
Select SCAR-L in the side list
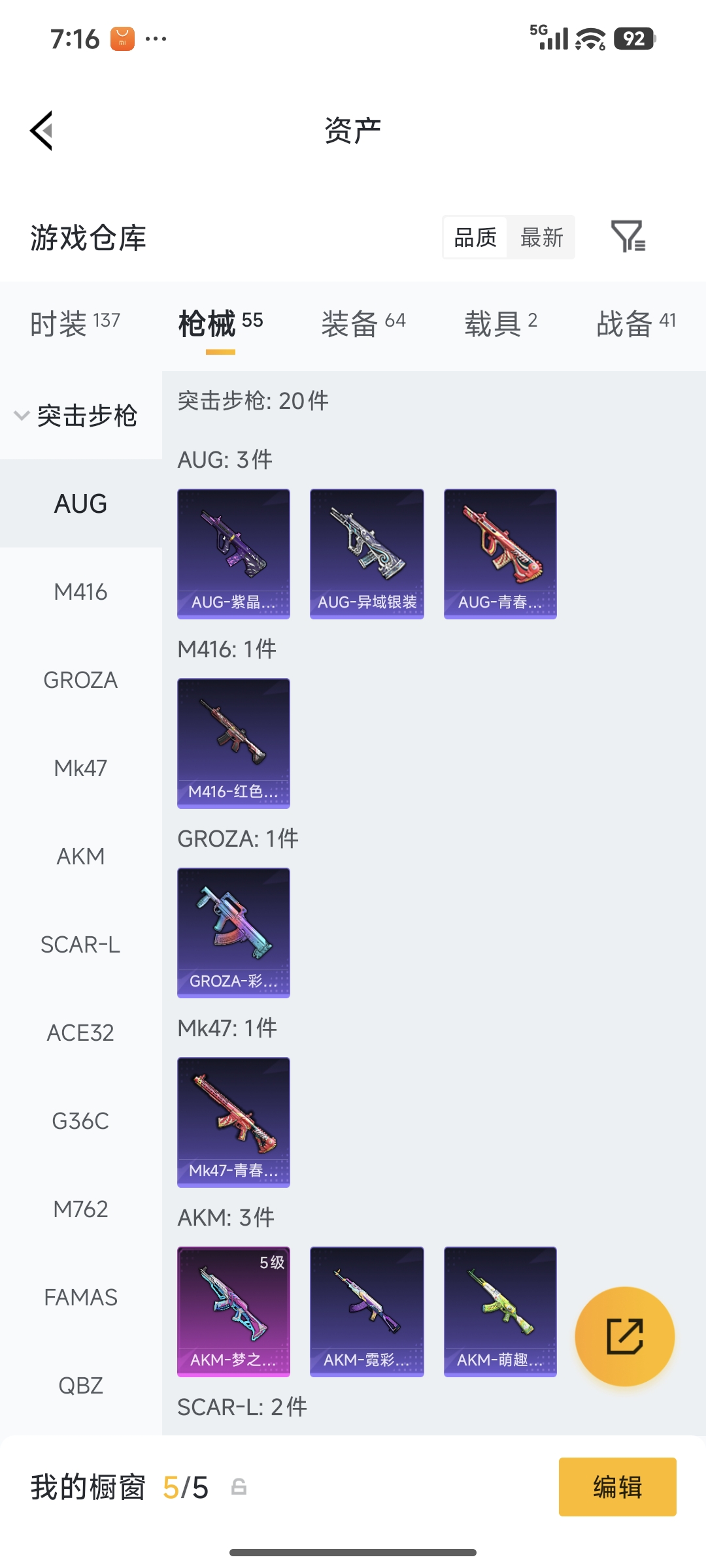pyautogui.click(x=80, y=945)
